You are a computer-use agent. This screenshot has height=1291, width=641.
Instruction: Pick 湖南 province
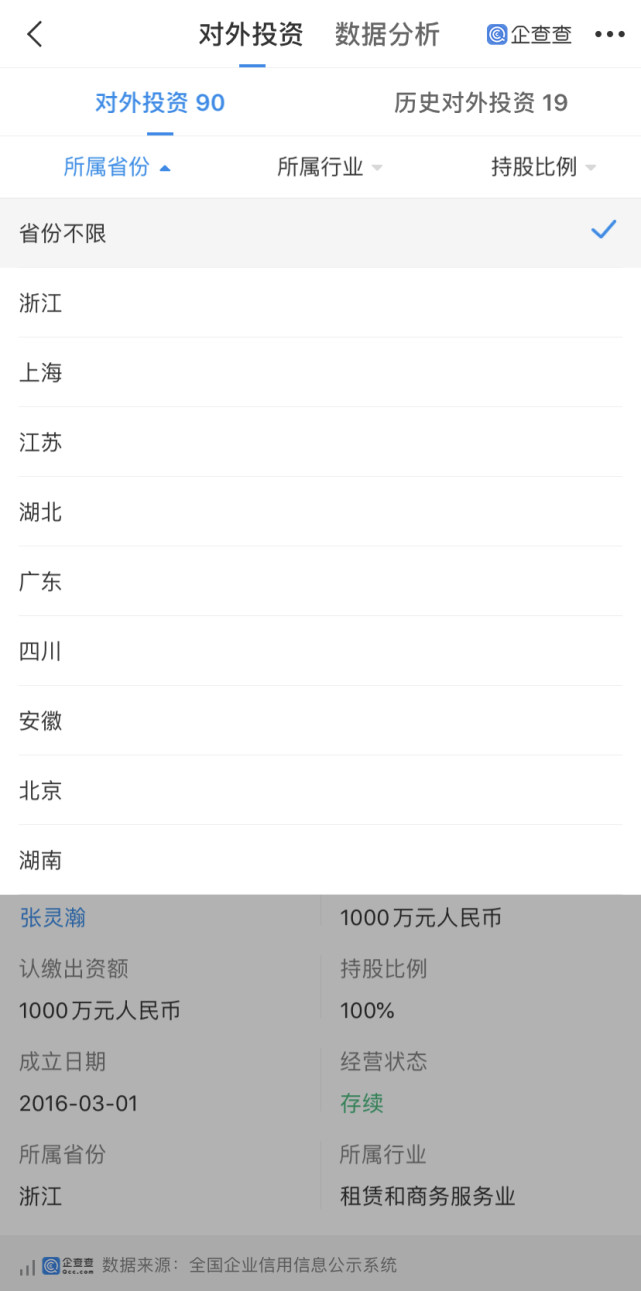[320, 859]
